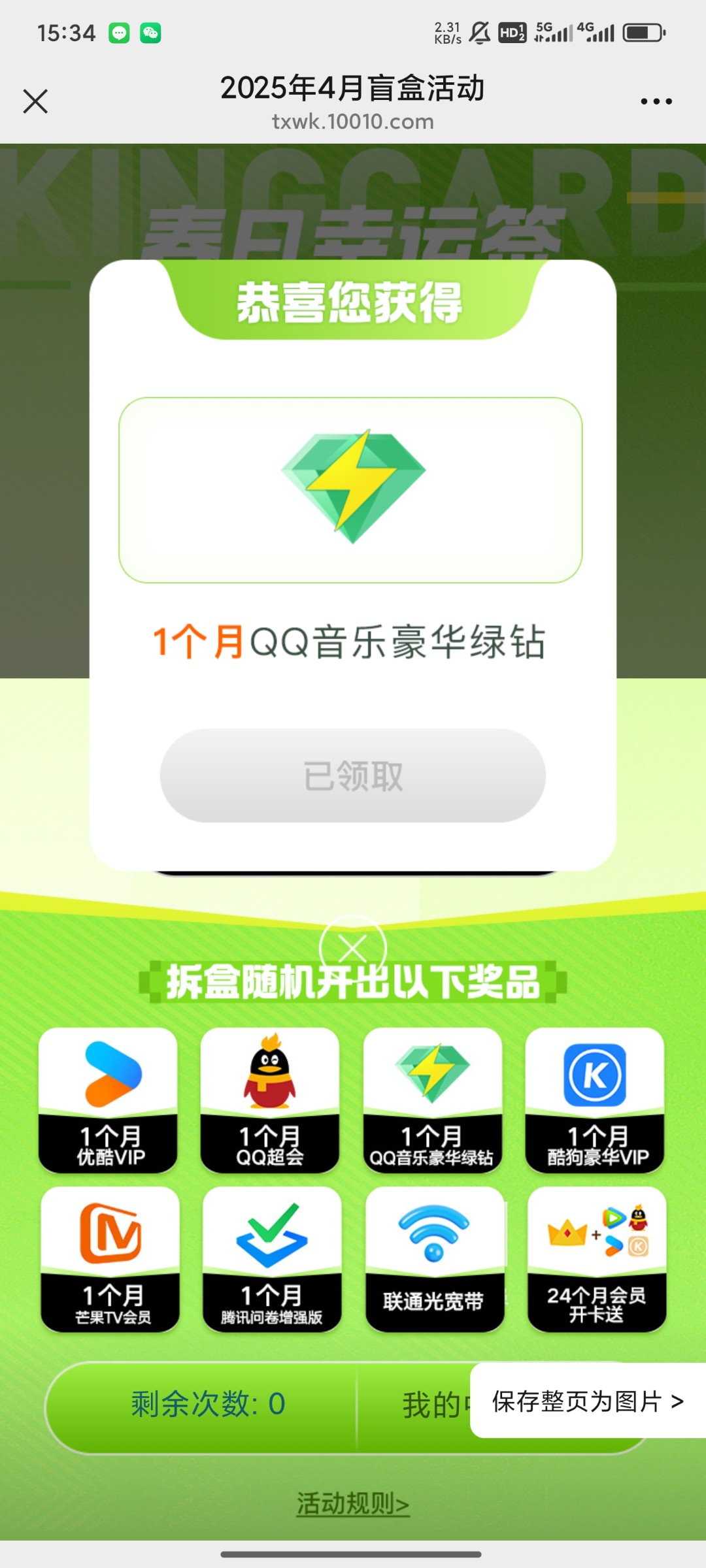Open the 活动规则 link
The image size is (706, 1568).
coord(353,1504)
